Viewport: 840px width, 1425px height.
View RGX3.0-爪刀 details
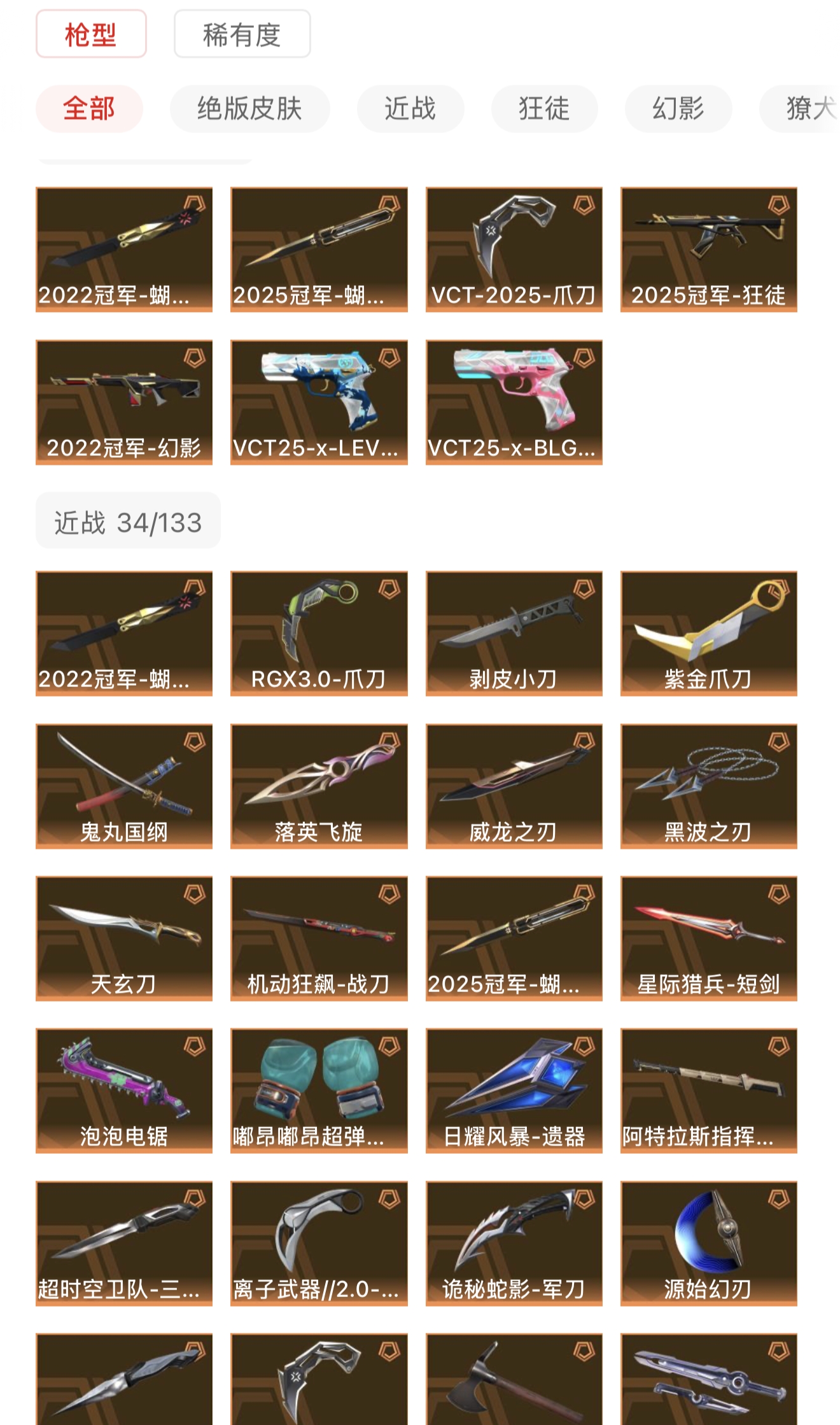point(319,633)
